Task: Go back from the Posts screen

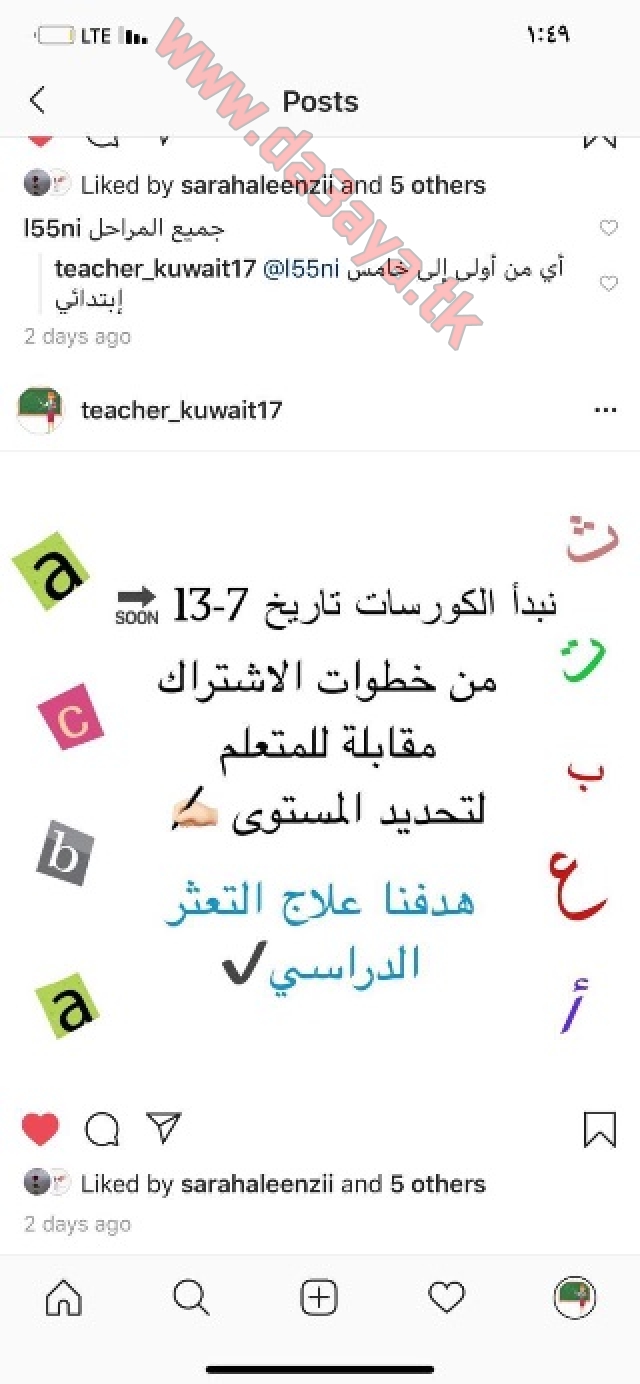Action: (37, 101)
